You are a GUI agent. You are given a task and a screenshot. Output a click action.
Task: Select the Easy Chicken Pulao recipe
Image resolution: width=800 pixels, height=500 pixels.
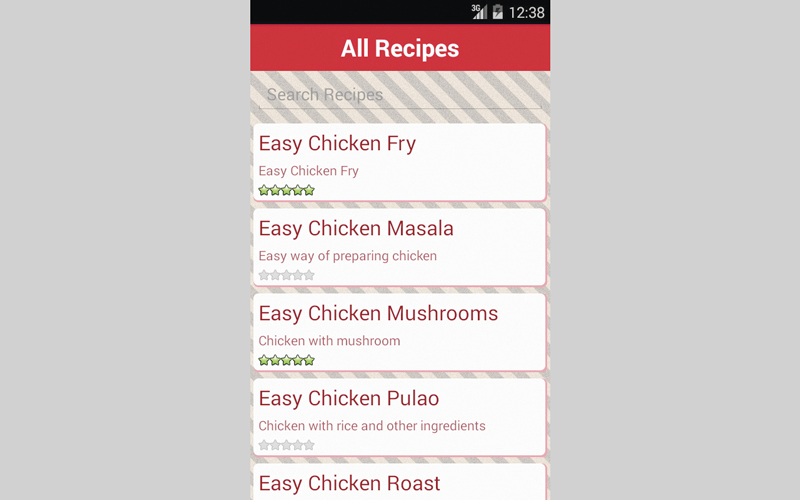tap(400, 417)
